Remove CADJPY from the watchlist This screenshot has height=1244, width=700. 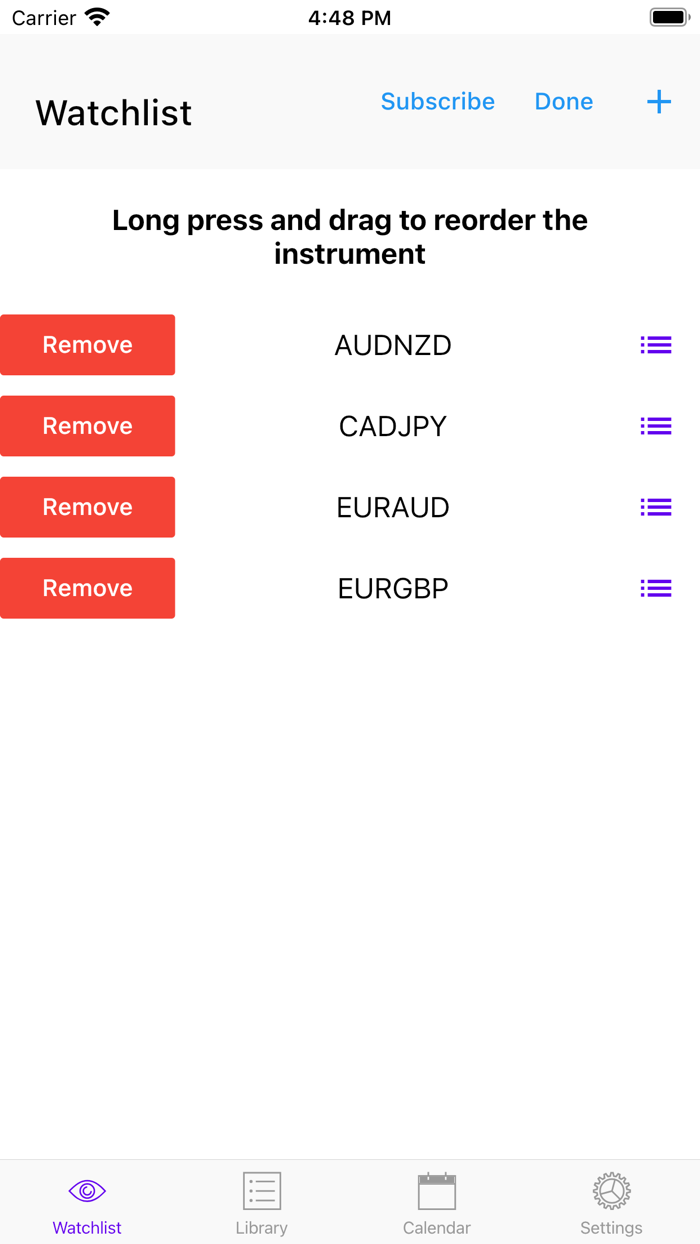coord(88,426)
